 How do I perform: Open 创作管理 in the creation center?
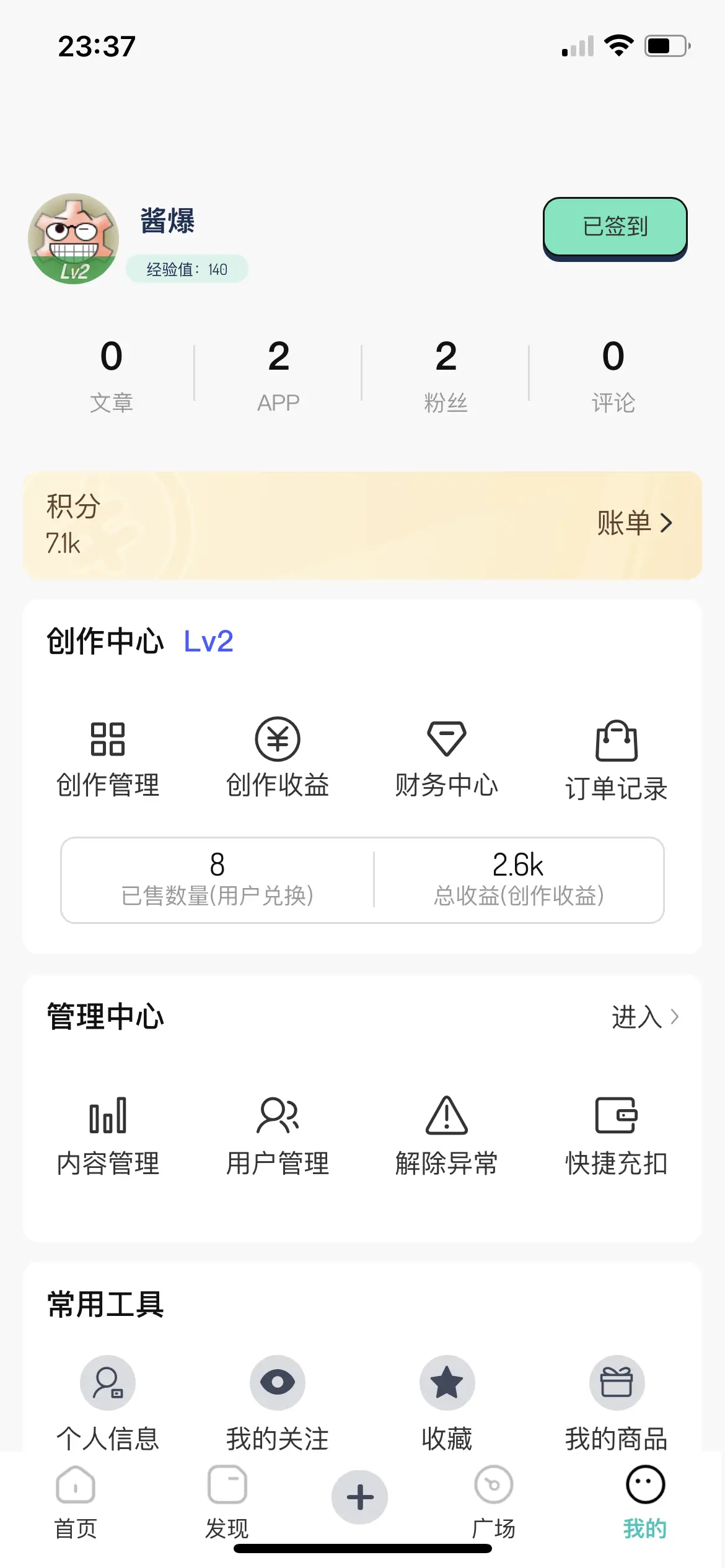[x=108, y=759]
